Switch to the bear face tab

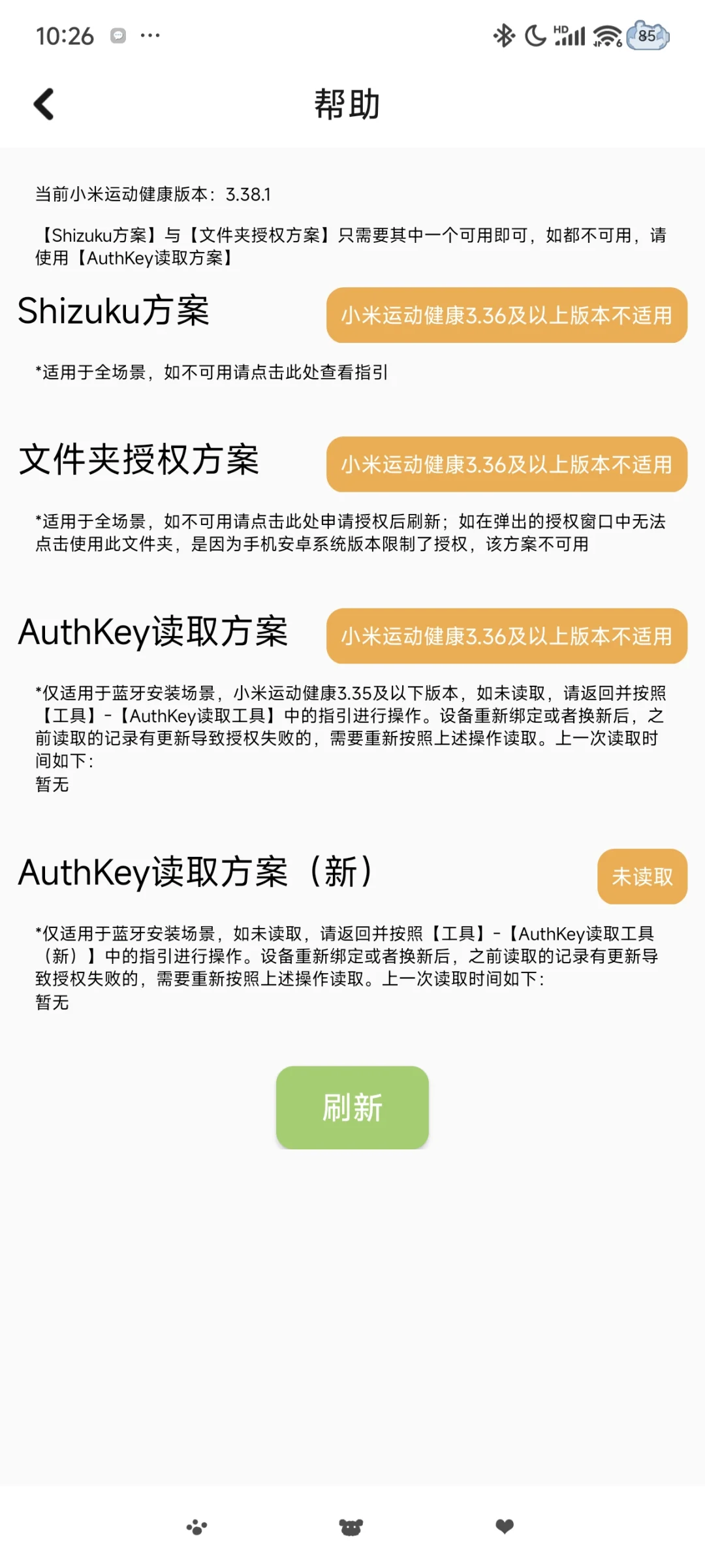tap(351, 1527)
